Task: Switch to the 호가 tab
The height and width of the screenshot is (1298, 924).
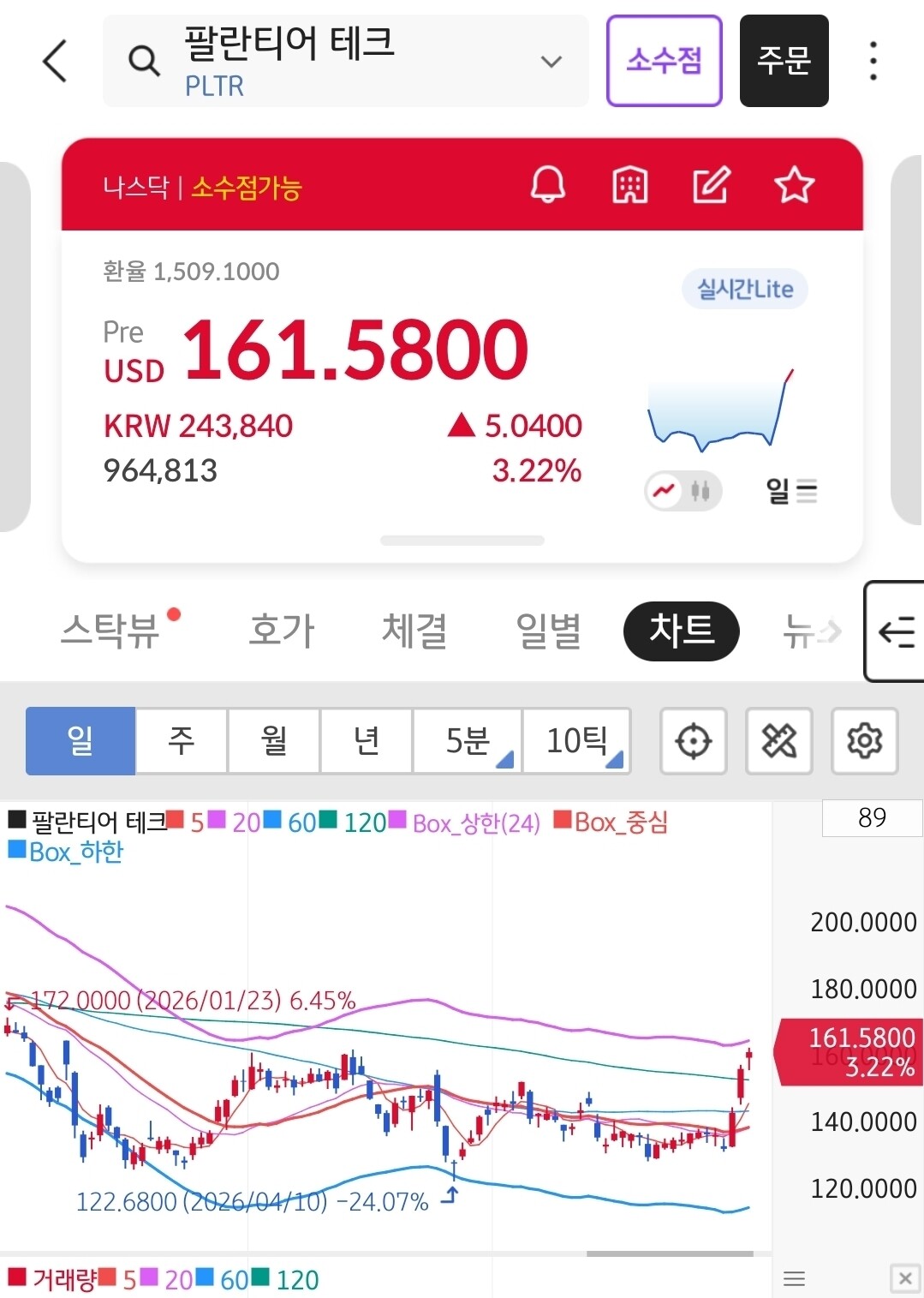Action: (282, 631)
